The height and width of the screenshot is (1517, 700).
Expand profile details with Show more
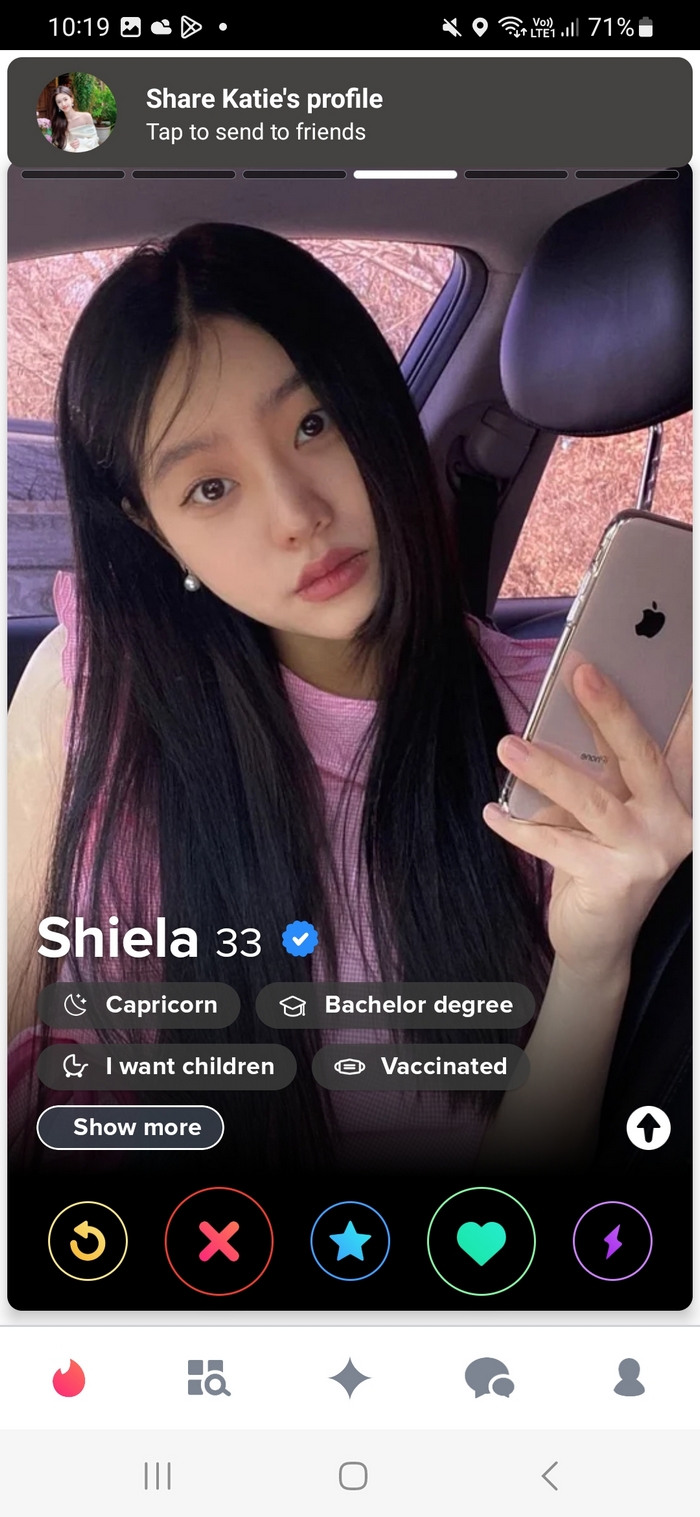[x=130, y=1127]
